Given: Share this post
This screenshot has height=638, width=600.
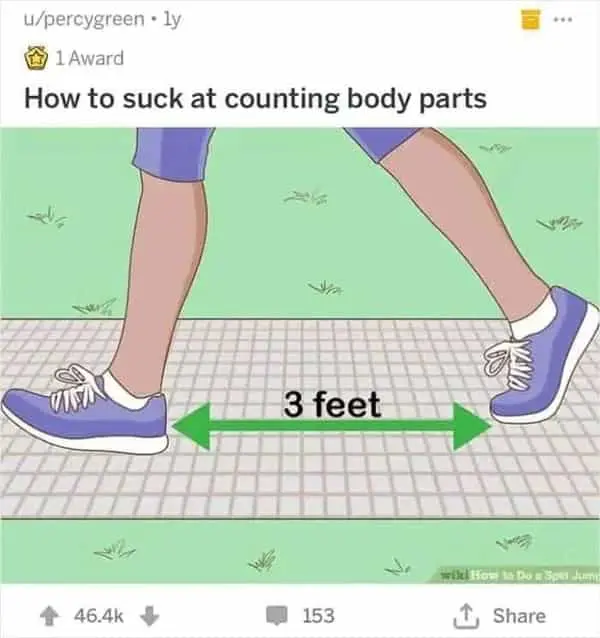Looking at the screenshot, I should point(502,616).
